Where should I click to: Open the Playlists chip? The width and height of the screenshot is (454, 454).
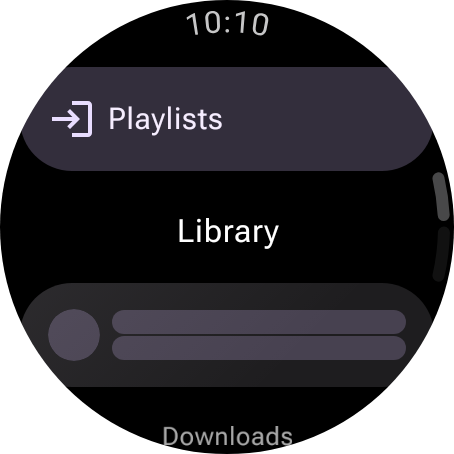(x=227, y=119)
